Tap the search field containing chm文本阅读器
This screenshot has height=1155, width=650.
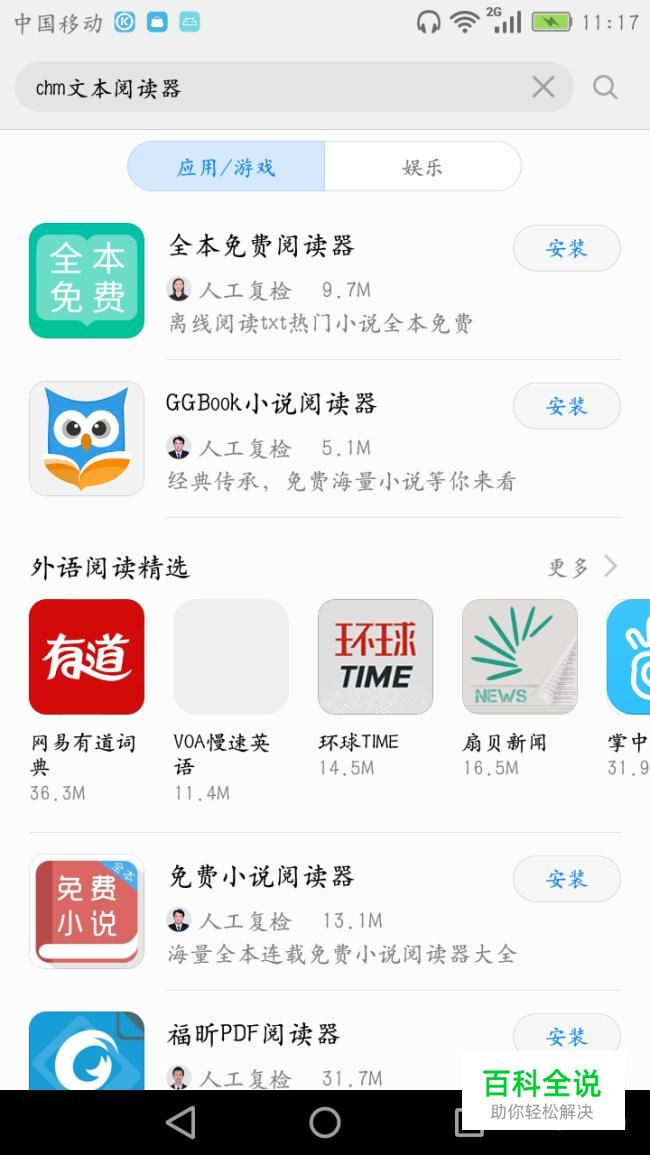pyautogui.click(x=270, y=88)
